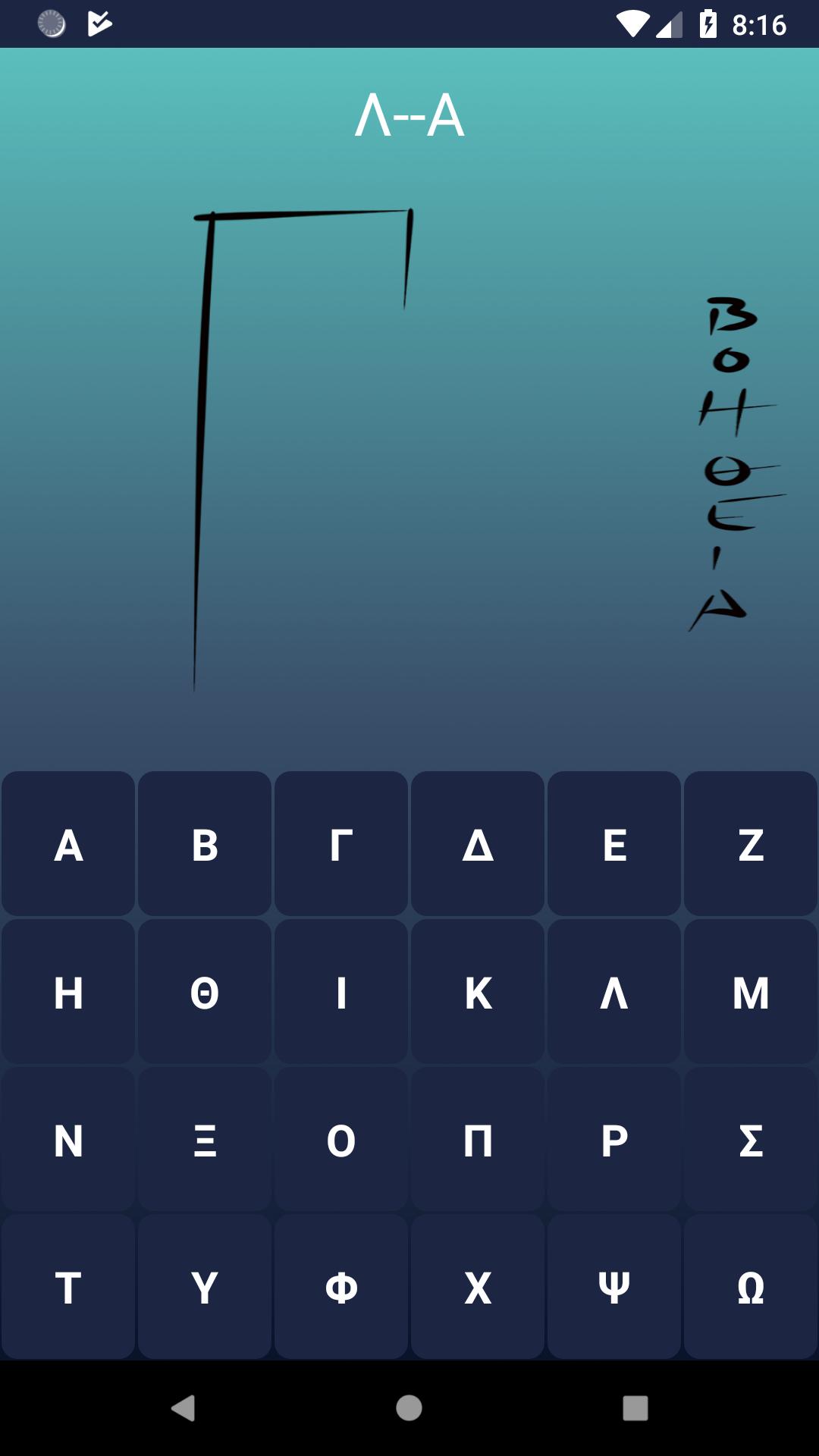Image resolution: width=819 pixels, height=1456 pixels.
Task: Select letter Δ on the keyboard
Action: tap(478, 844)
